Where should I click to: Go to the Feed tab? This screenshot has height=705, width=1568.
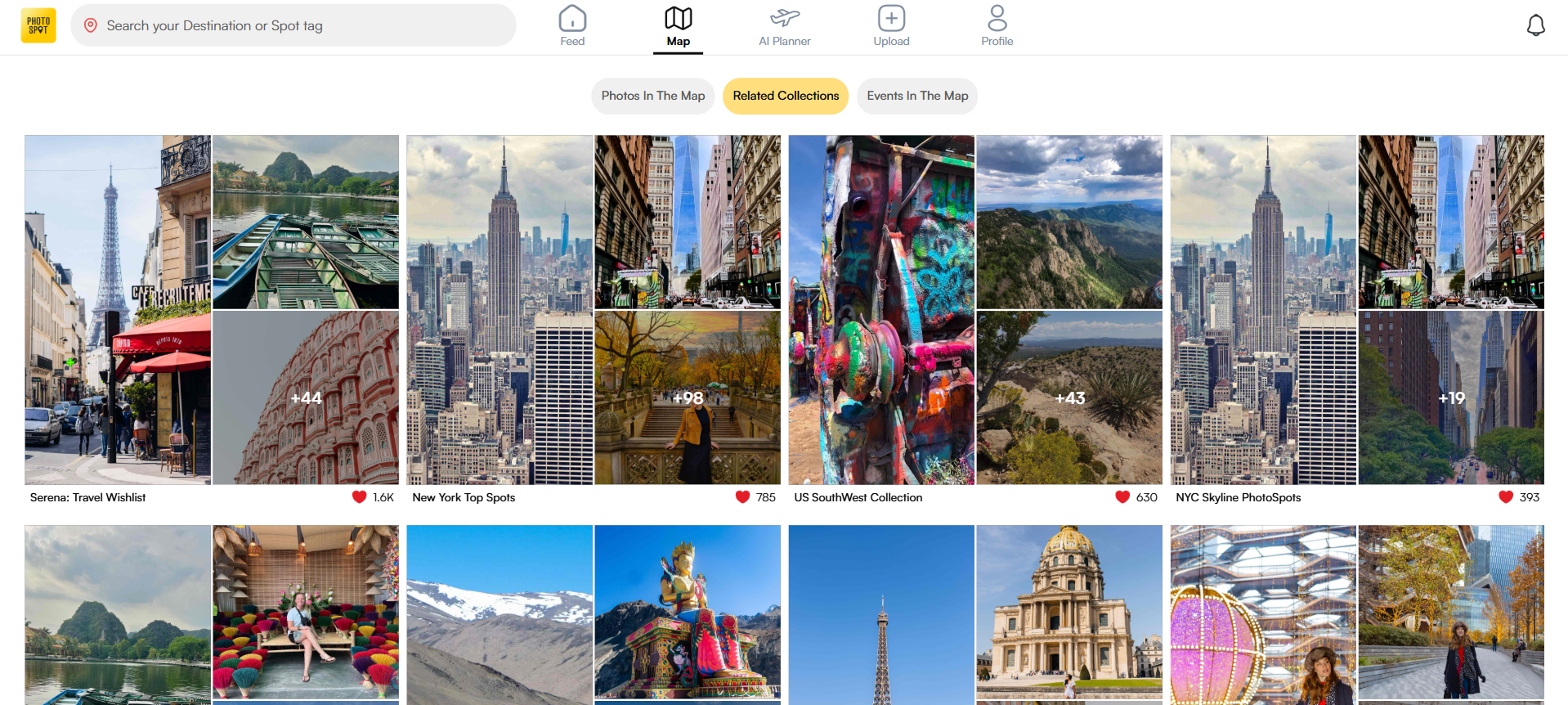[x=572, y=26]
